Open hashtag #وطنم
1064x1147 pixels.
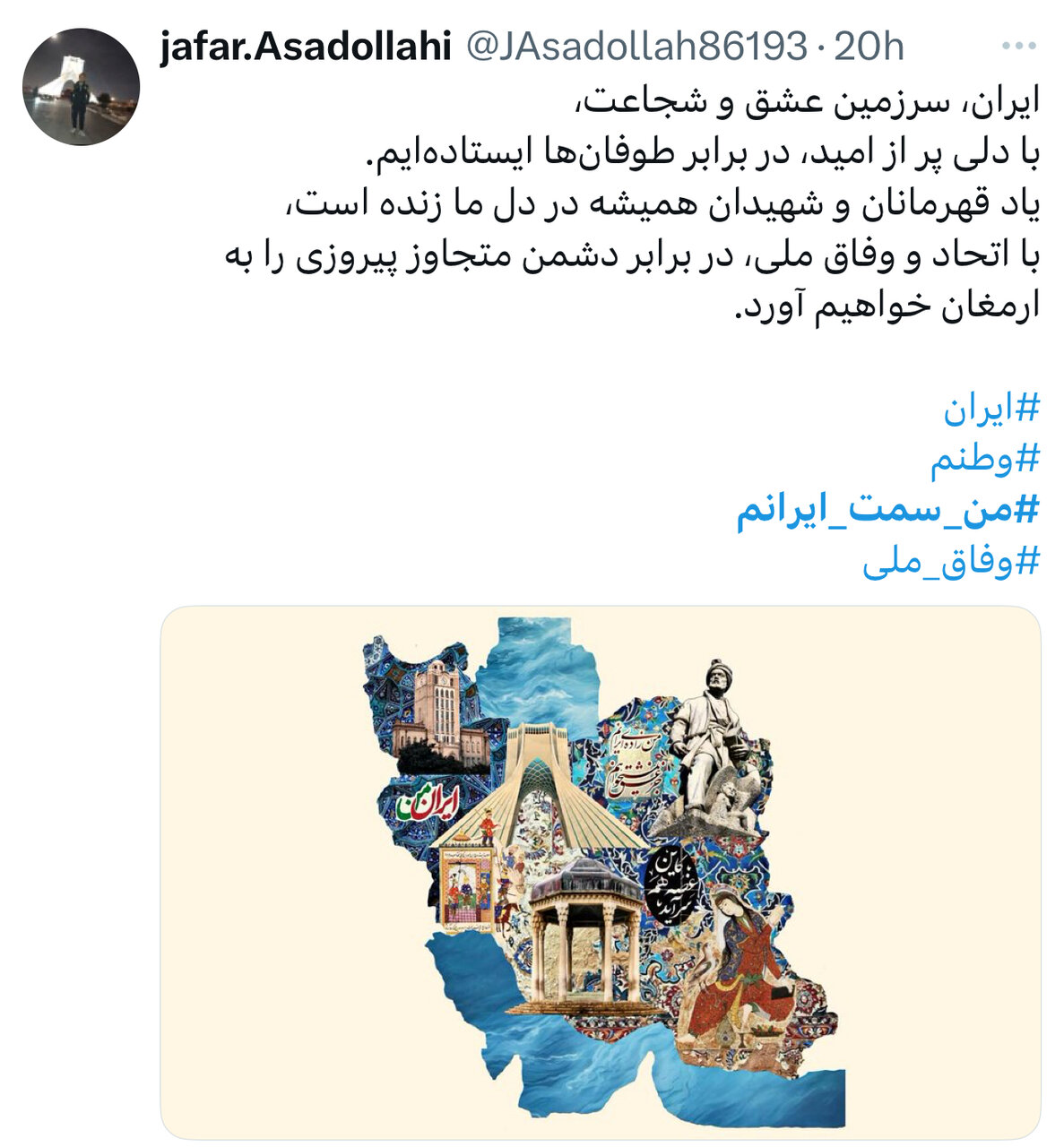[983, 460]
